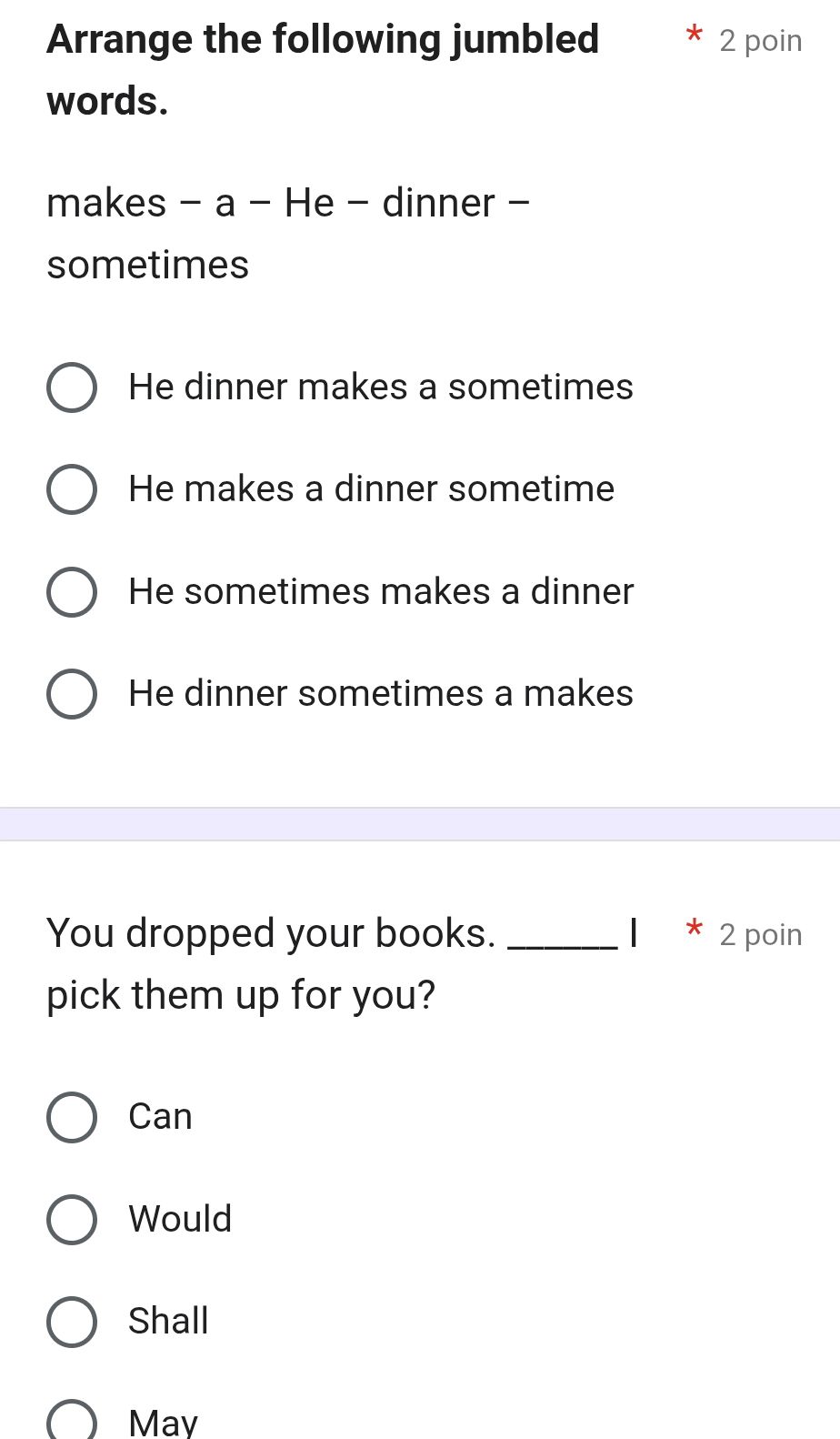Choose "He makes a dinner sometime"
The height and width of the screenshot is (1439, 840).
[72, 489]
